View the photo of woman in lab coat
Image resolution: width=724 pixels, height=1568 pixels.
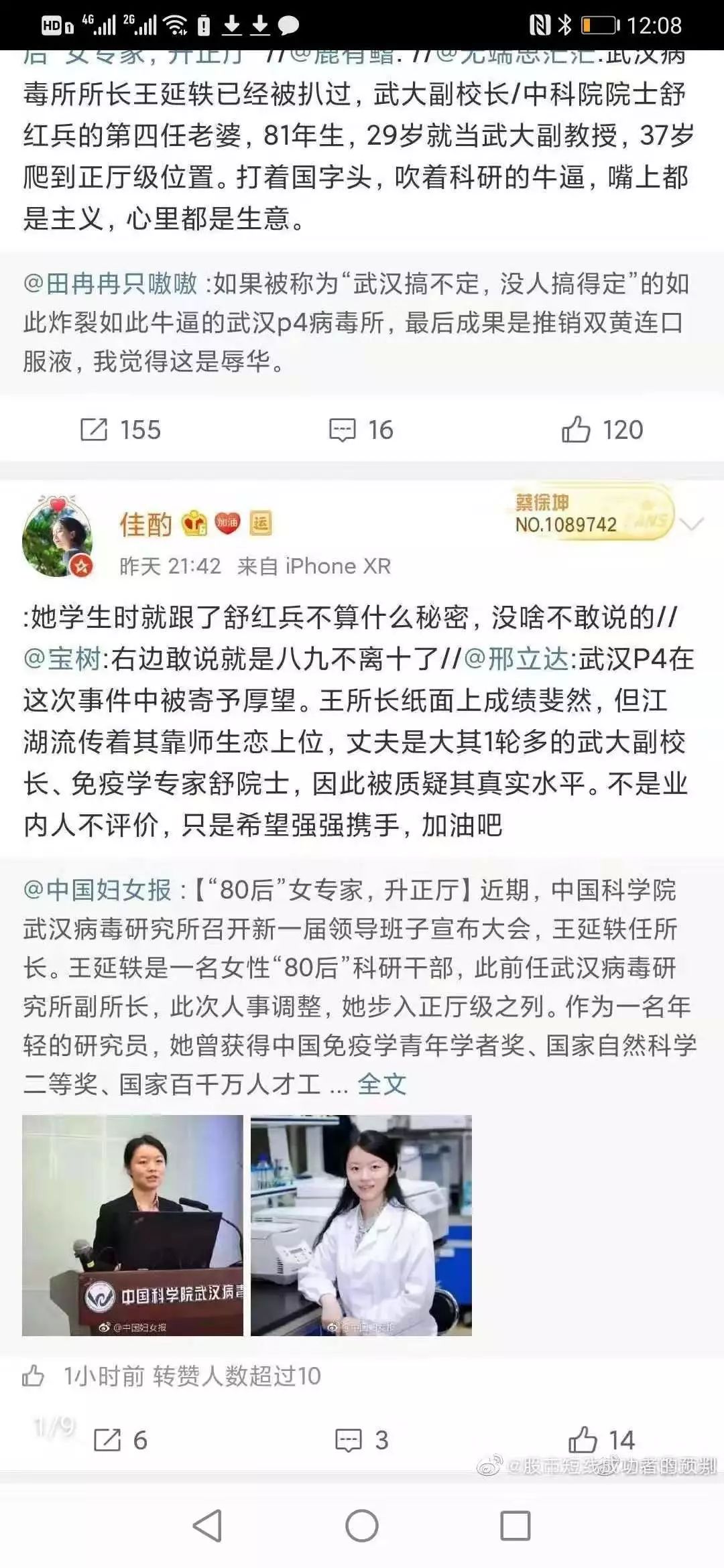[x=361, y=1226]
